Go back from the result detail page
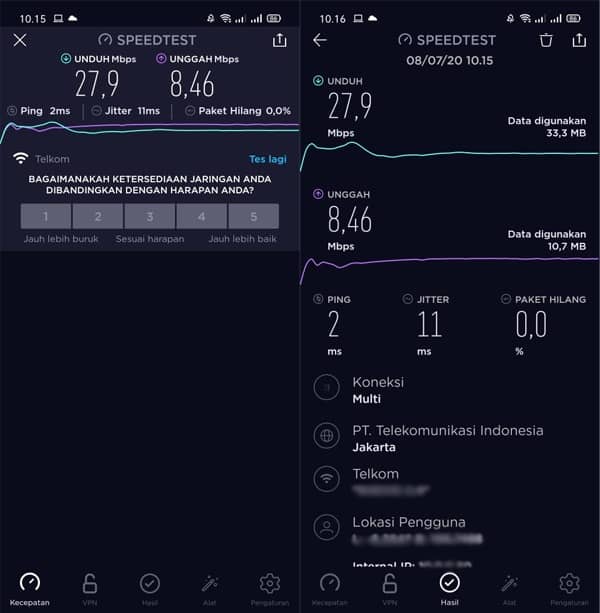 tap(320, 40)
